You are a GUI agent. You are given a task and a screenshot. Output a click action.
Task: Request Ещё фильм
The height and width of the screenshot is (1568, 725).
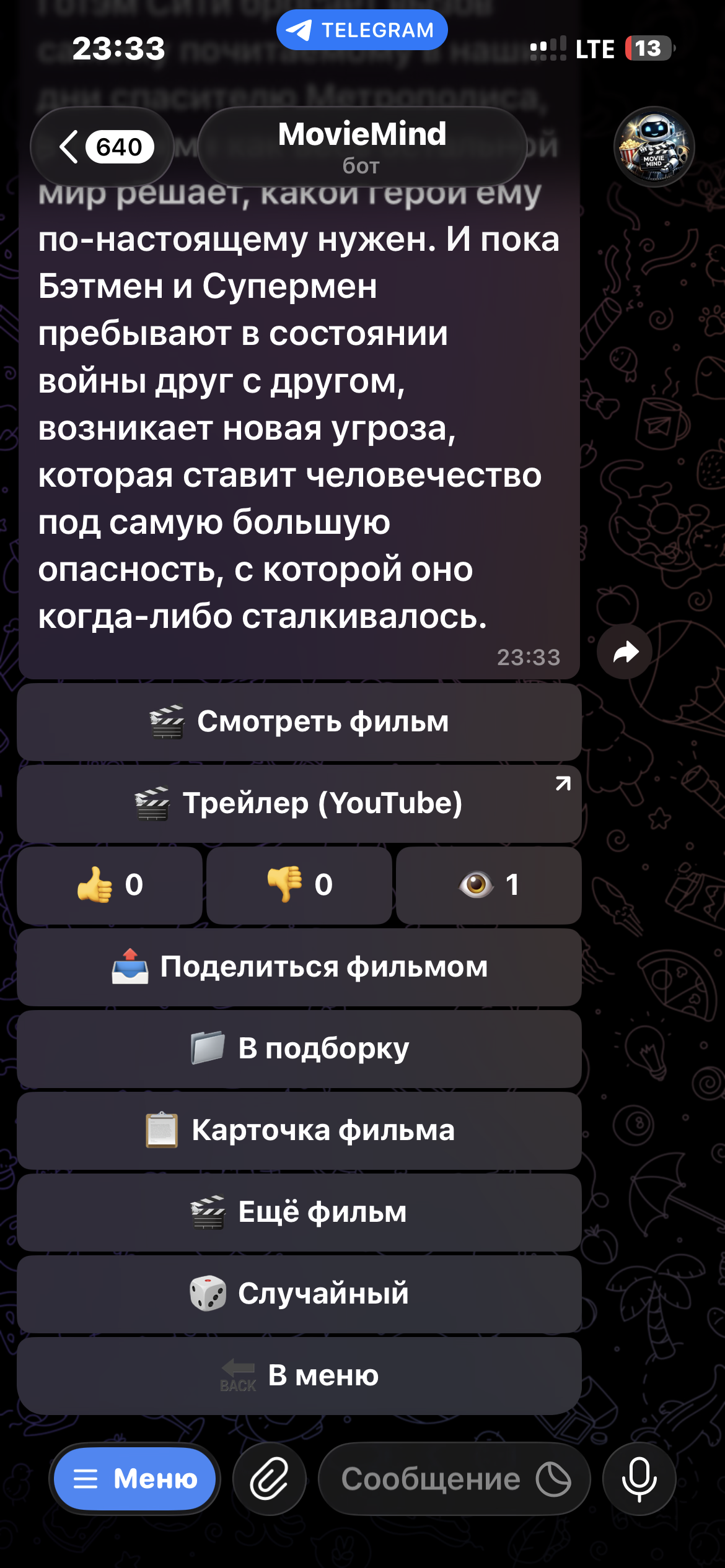coord(299,1212)
